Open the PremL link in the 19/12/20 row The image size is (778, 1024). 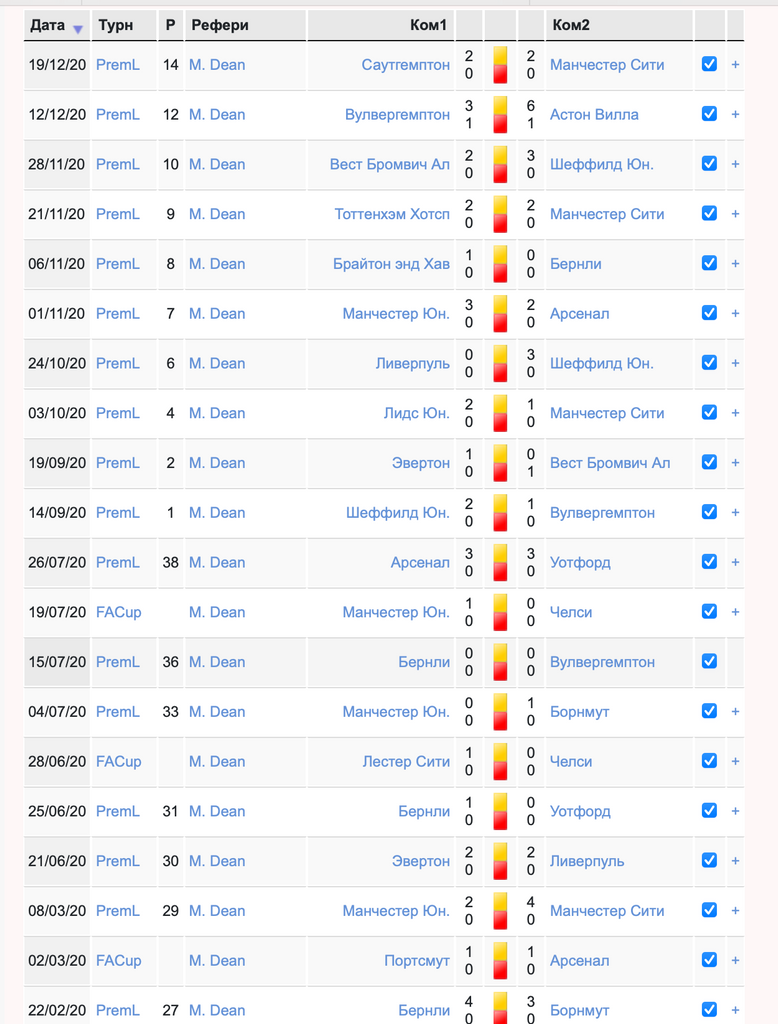[x=118, y=64]
